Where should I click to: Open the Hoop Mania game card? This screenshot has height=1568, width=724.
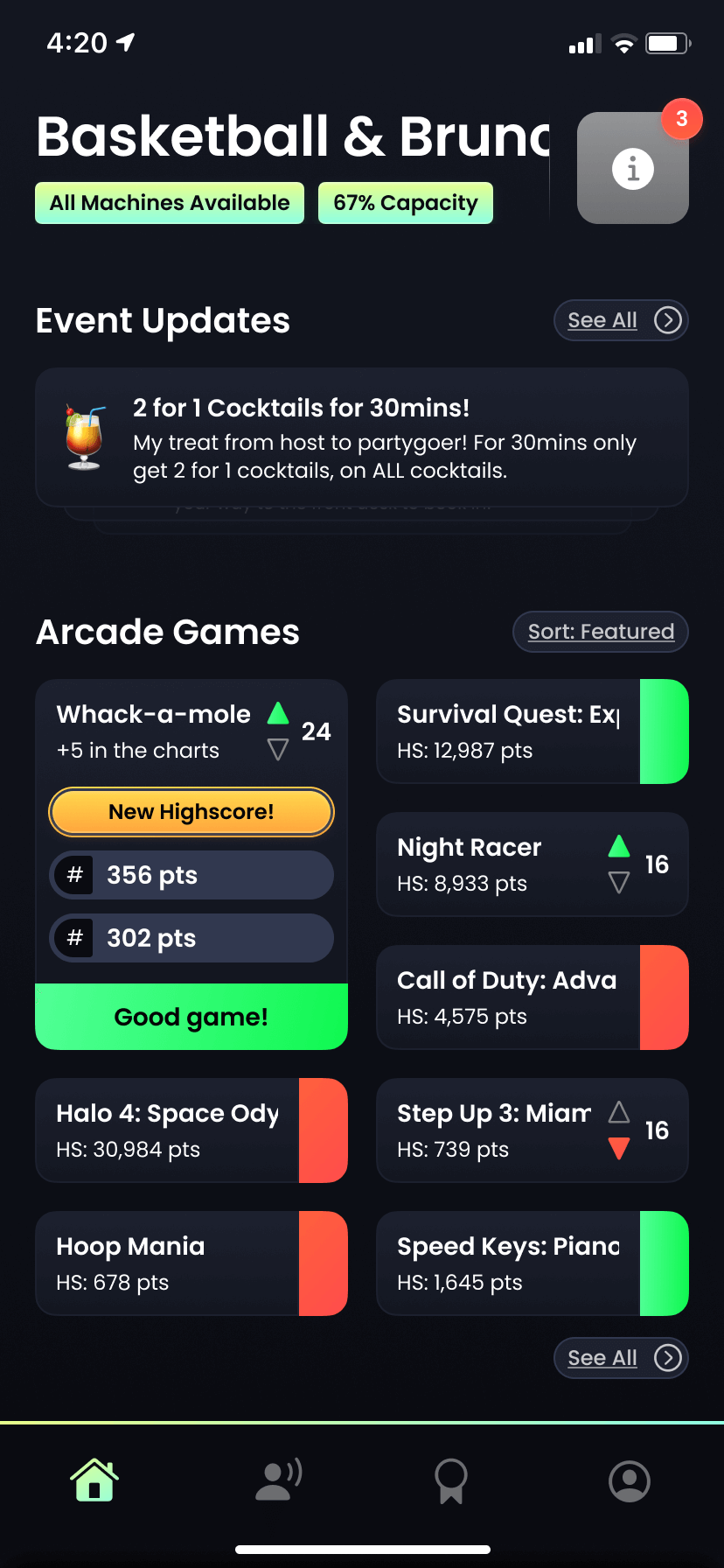tap(168, 1263)
